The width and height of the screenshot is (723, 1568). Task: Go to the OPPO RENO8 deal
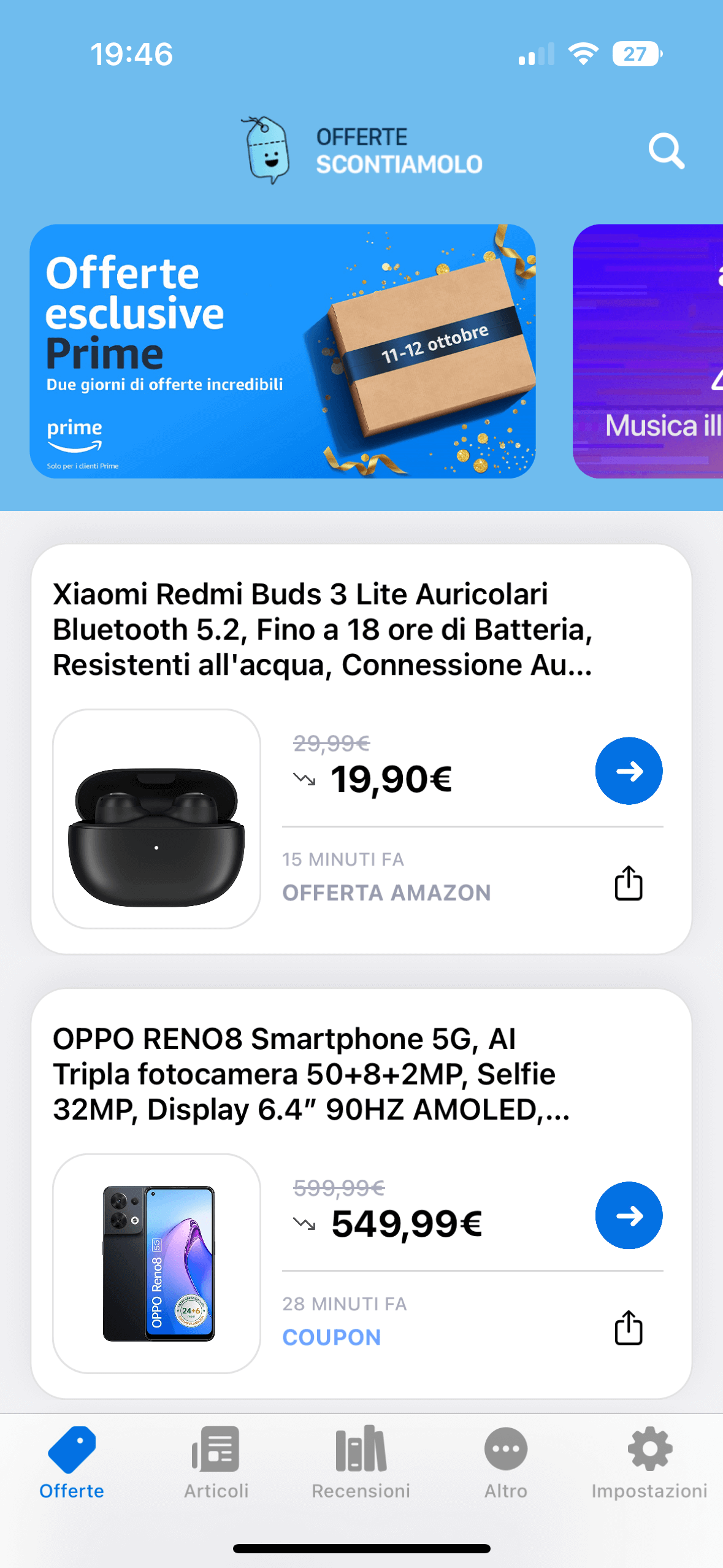pyautogui.click(x=629, y=1215)
